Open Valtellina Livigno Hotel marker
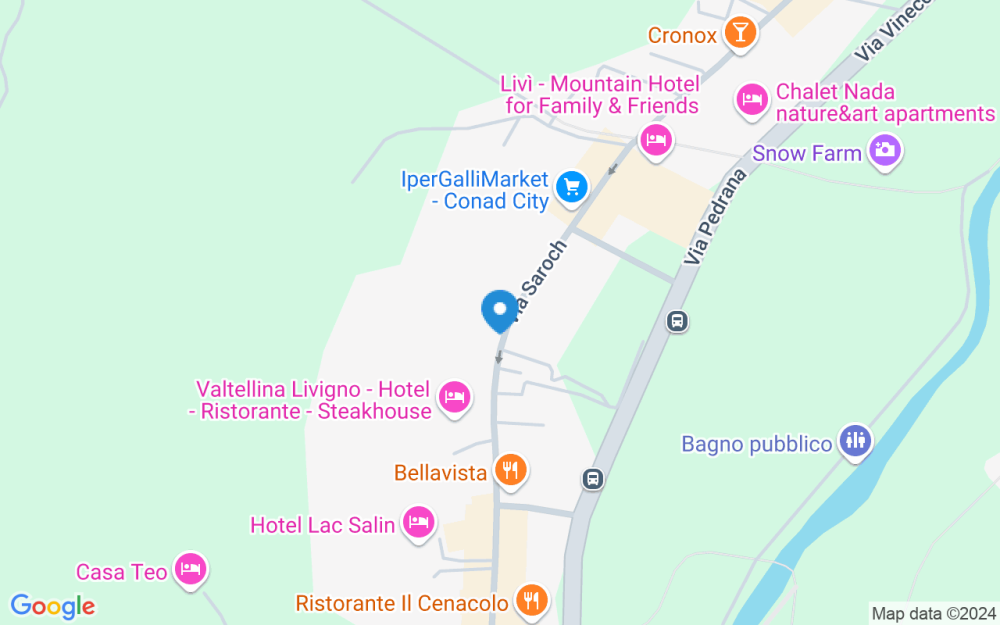1000x625 pixels. click(x=455, y=398)
